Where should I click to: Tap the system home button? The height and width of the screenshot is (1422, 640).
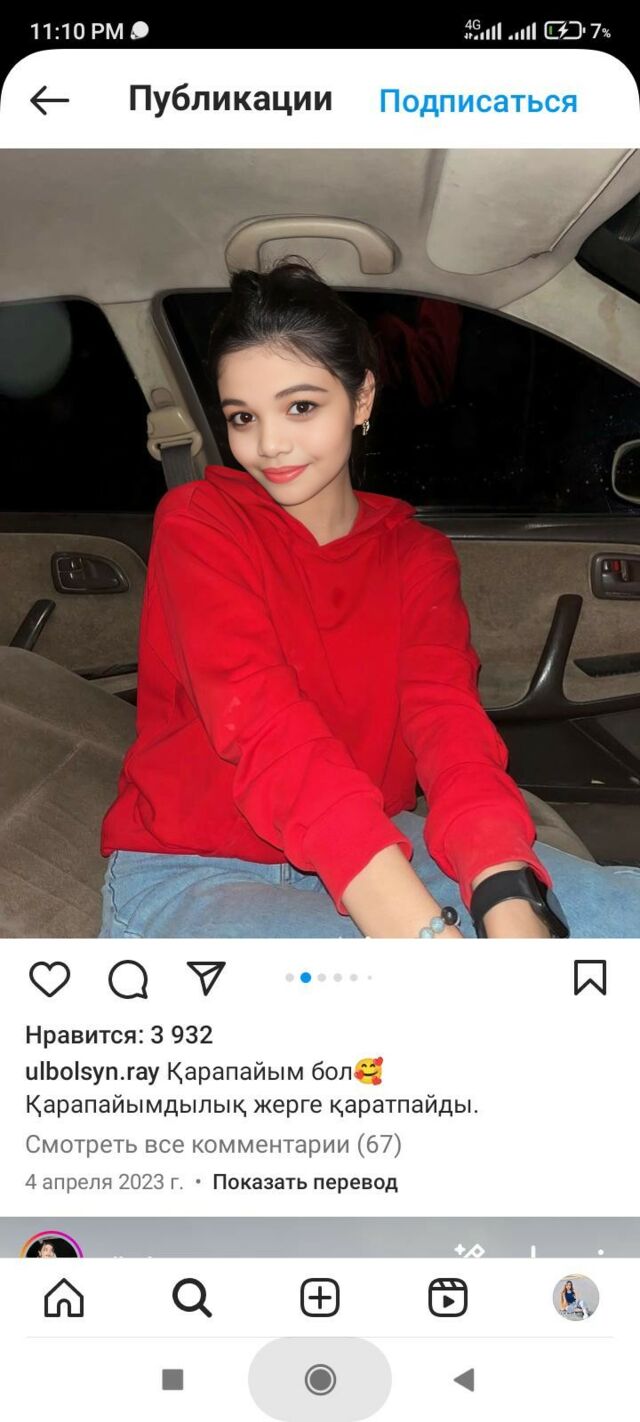pos(320,1380)
